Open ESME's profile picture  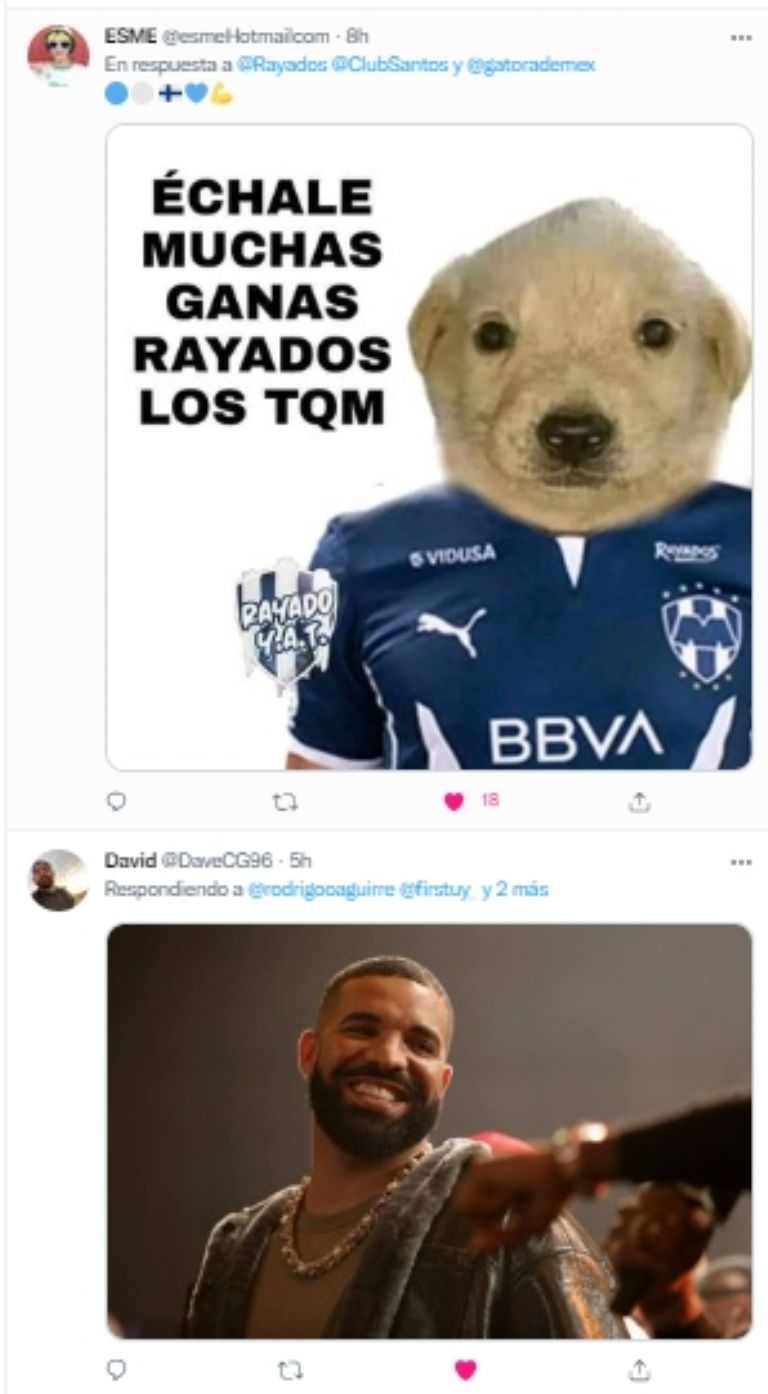pyautogui.click(x=58, y=55)
